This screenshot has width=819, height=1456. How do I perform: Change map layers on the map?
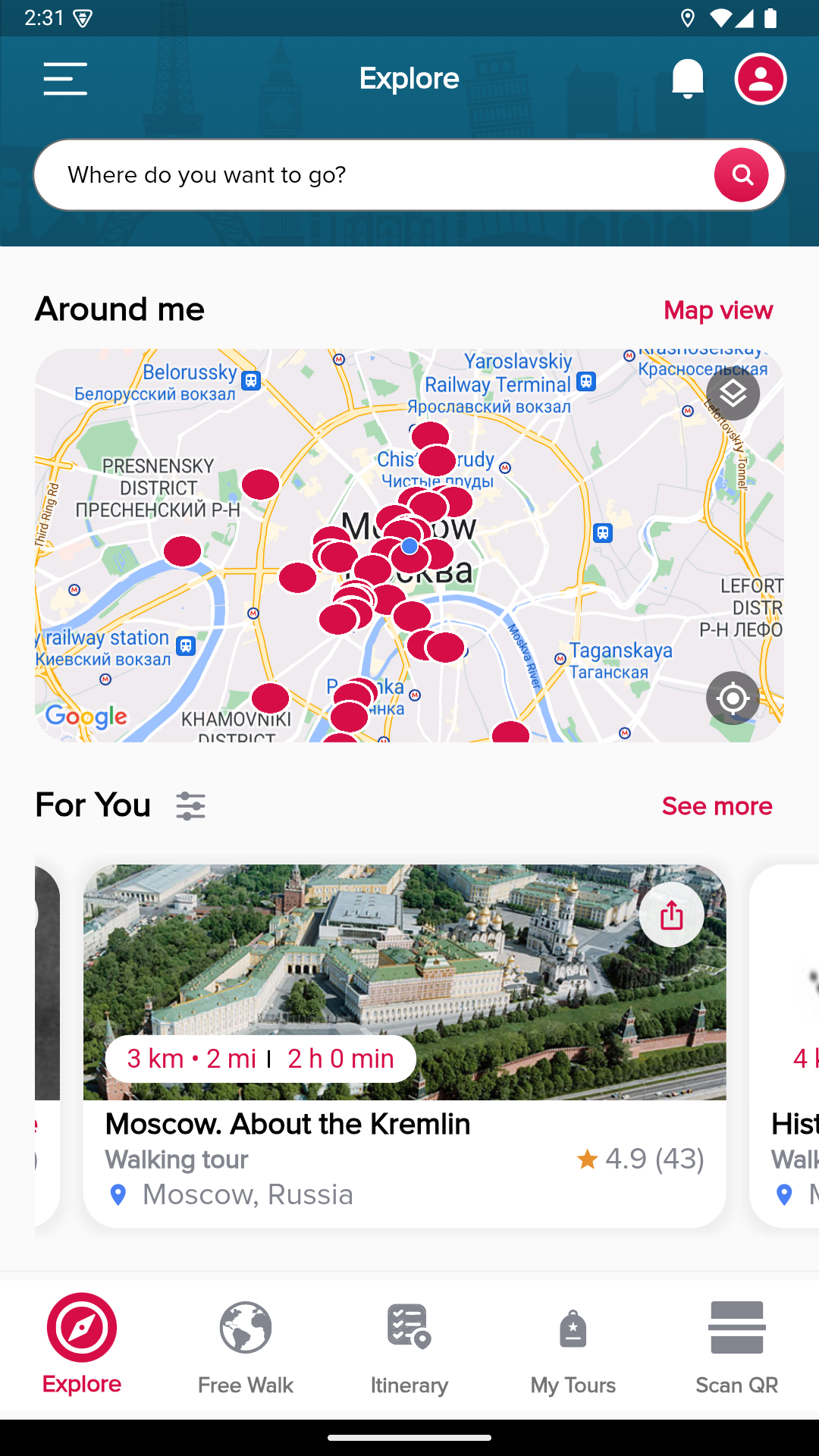pyautogui.click(x=733, y=394)
